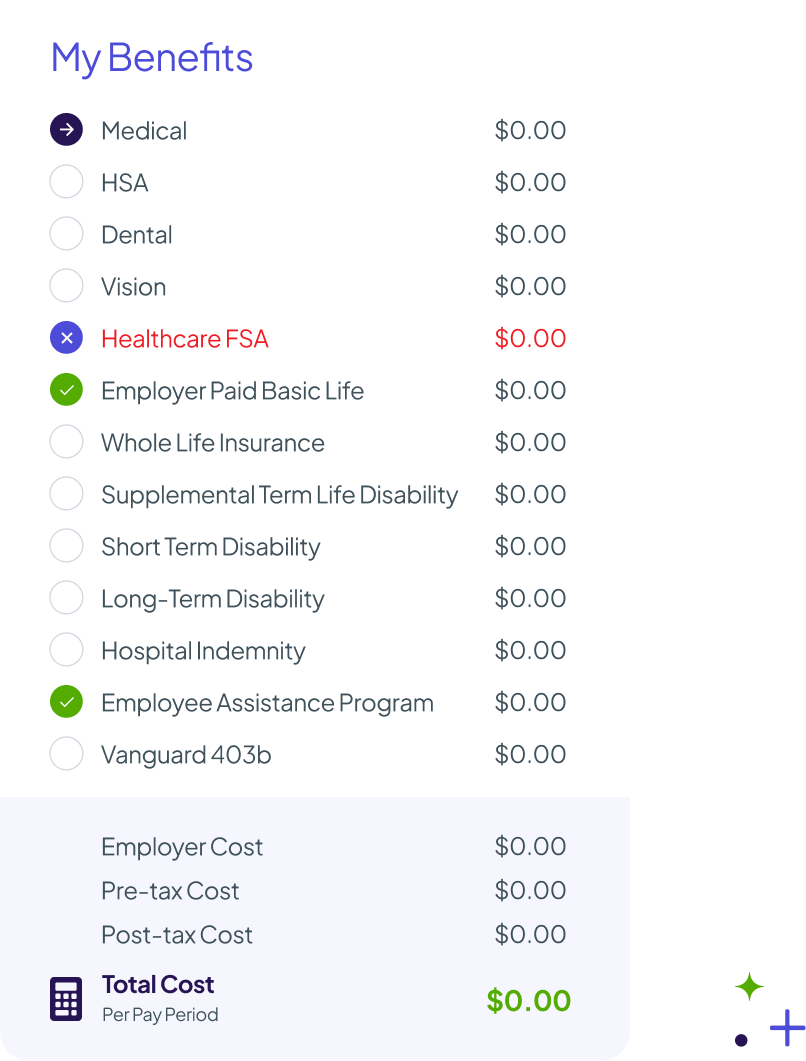The height and width of the screenshot is (1061, 806).
Task: Click the Long-Term Disability label
Action: coord(212,598)
